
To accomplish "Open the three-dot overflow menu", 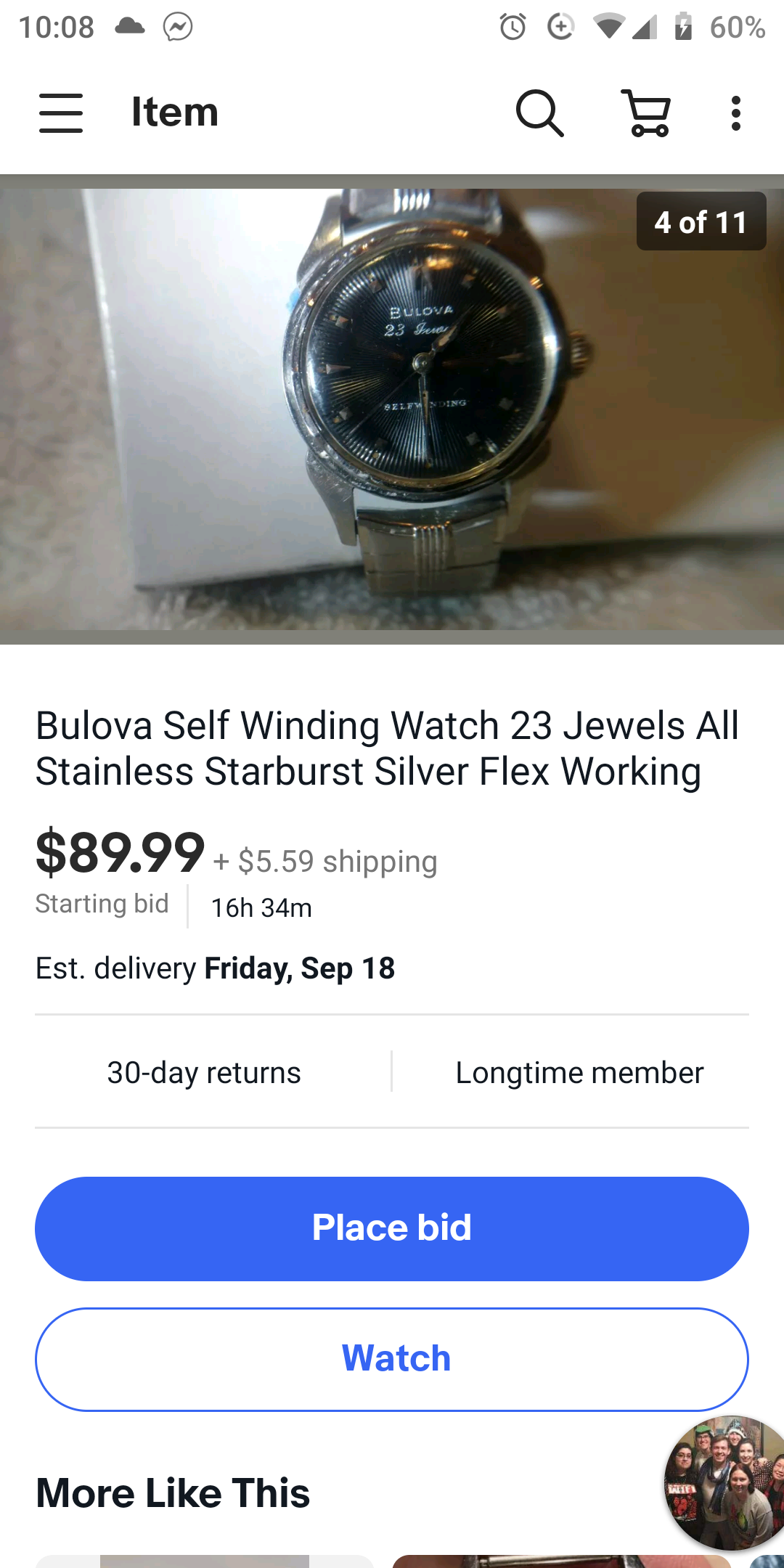I will point(736,113).
